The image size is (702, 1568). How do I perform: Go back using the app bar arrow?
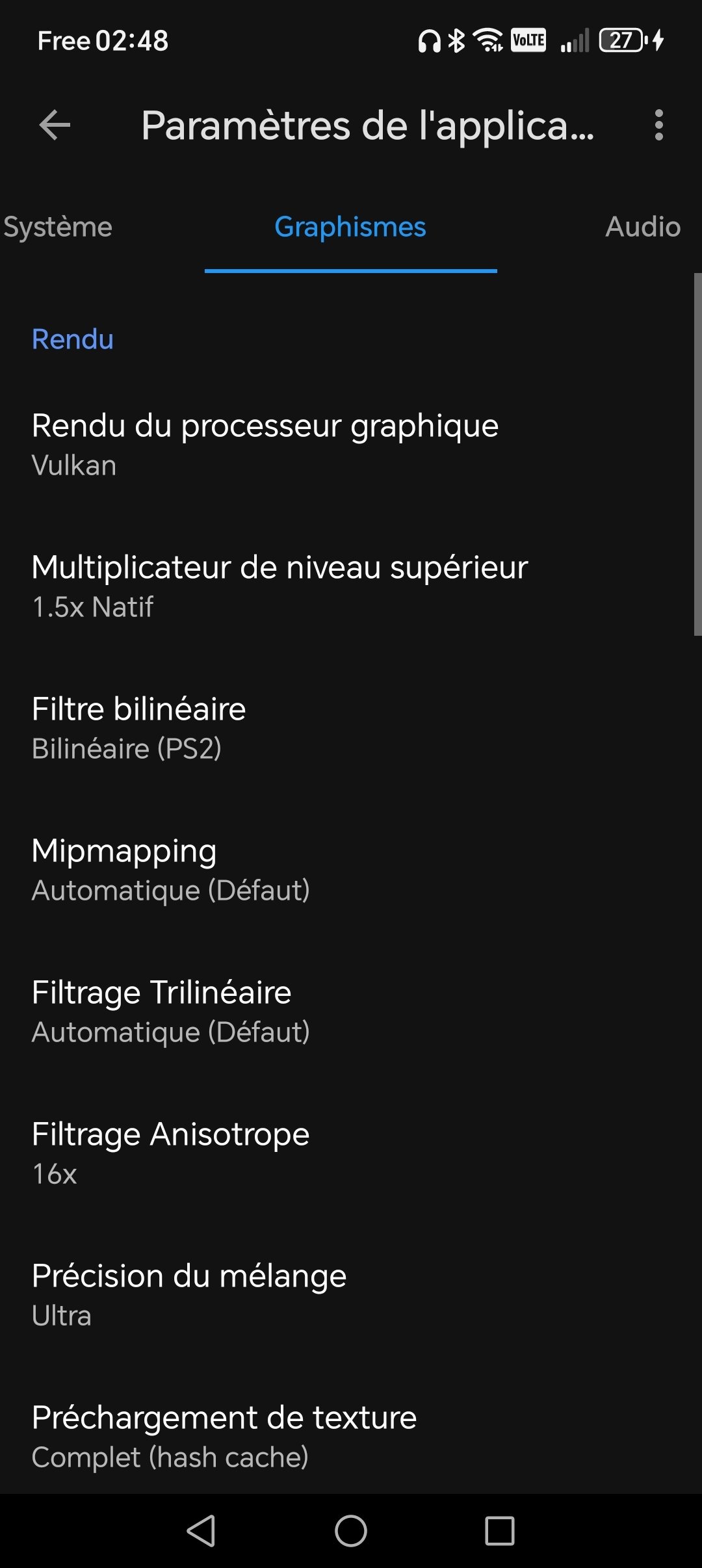pyautogui.click(x=55, y=125)
